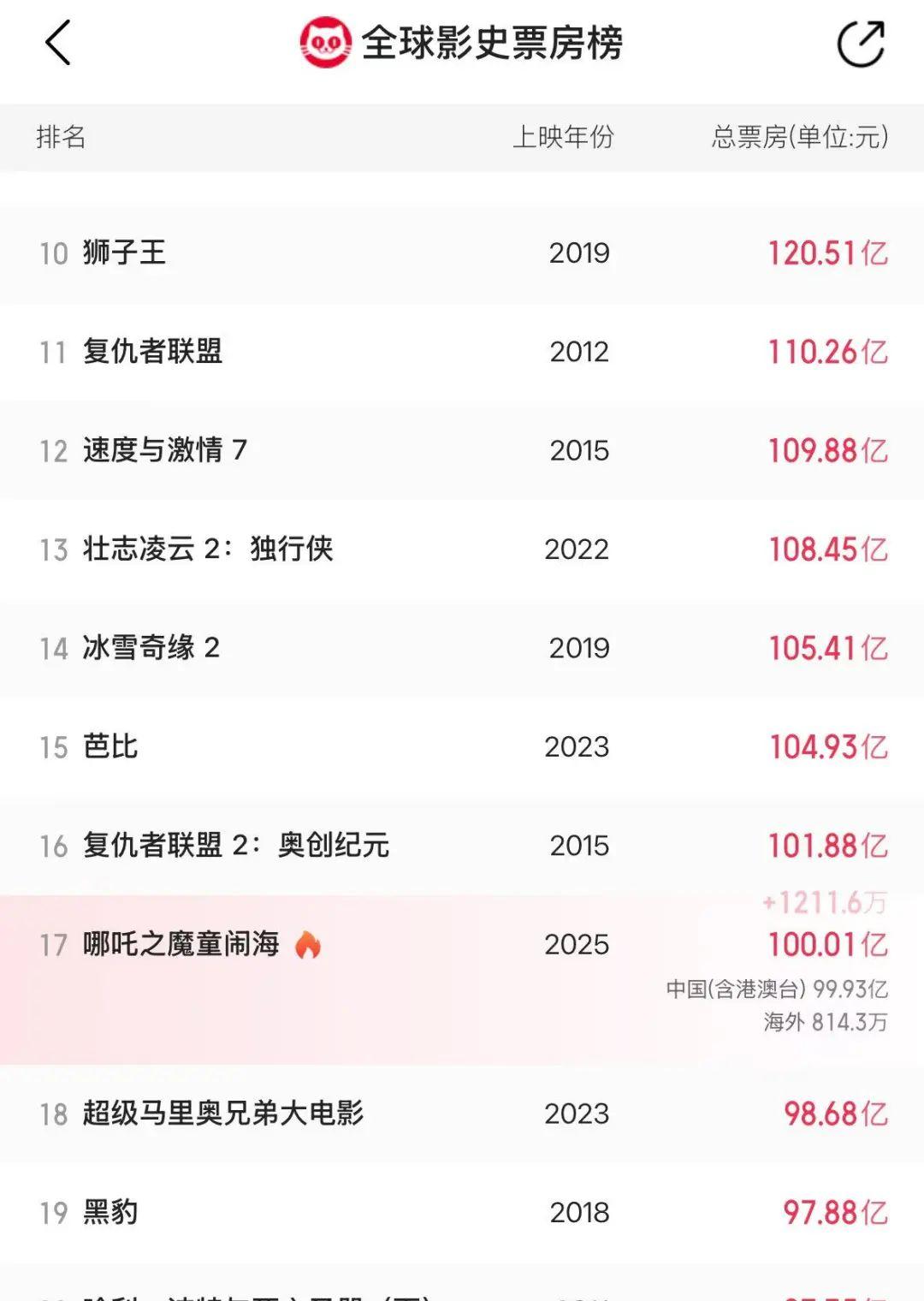This screenshot has height=1301, width=924.
Task: View 超级马里奥兄弟大电影 details
Action: pos(462,1114)
